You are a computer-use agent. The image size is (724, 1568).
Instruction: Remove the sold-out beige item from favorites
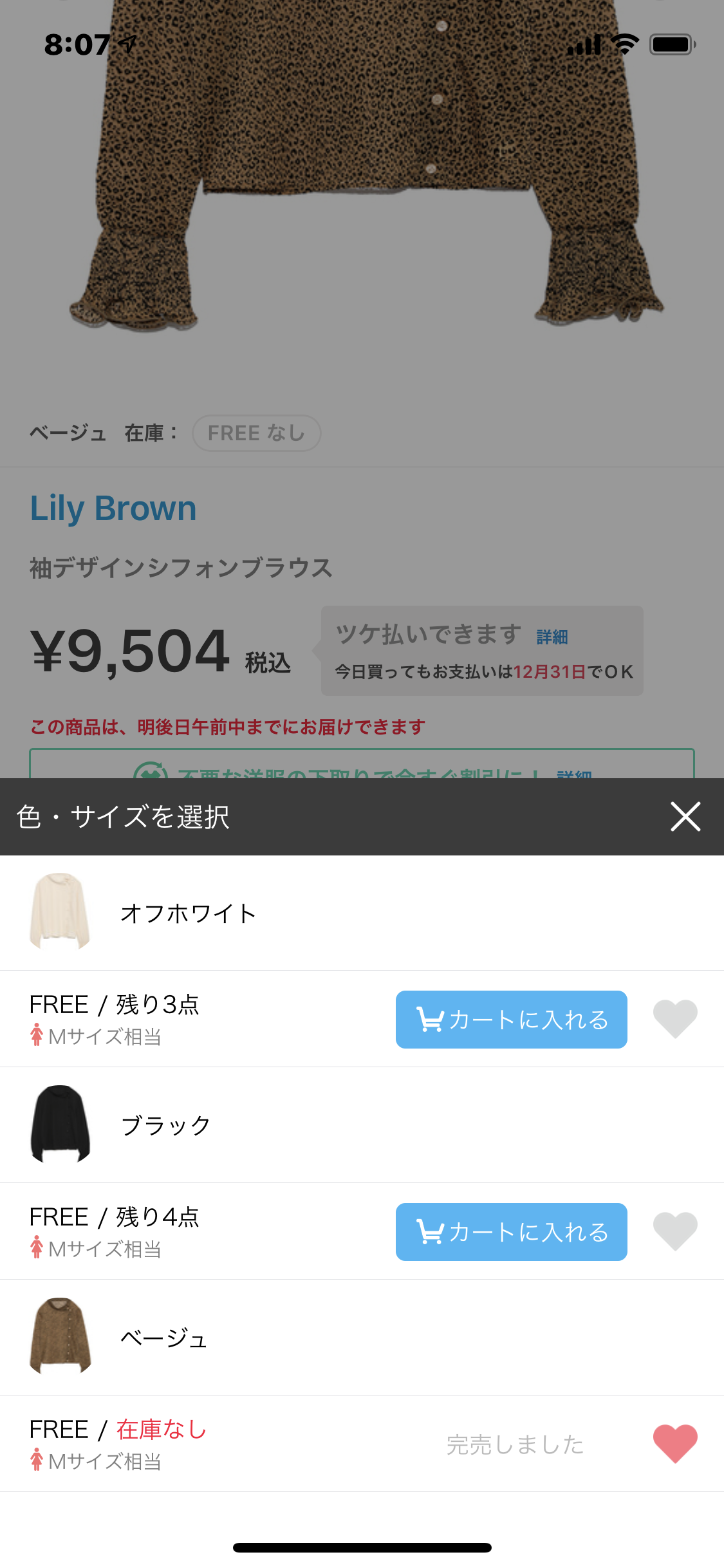[675, 1443]
